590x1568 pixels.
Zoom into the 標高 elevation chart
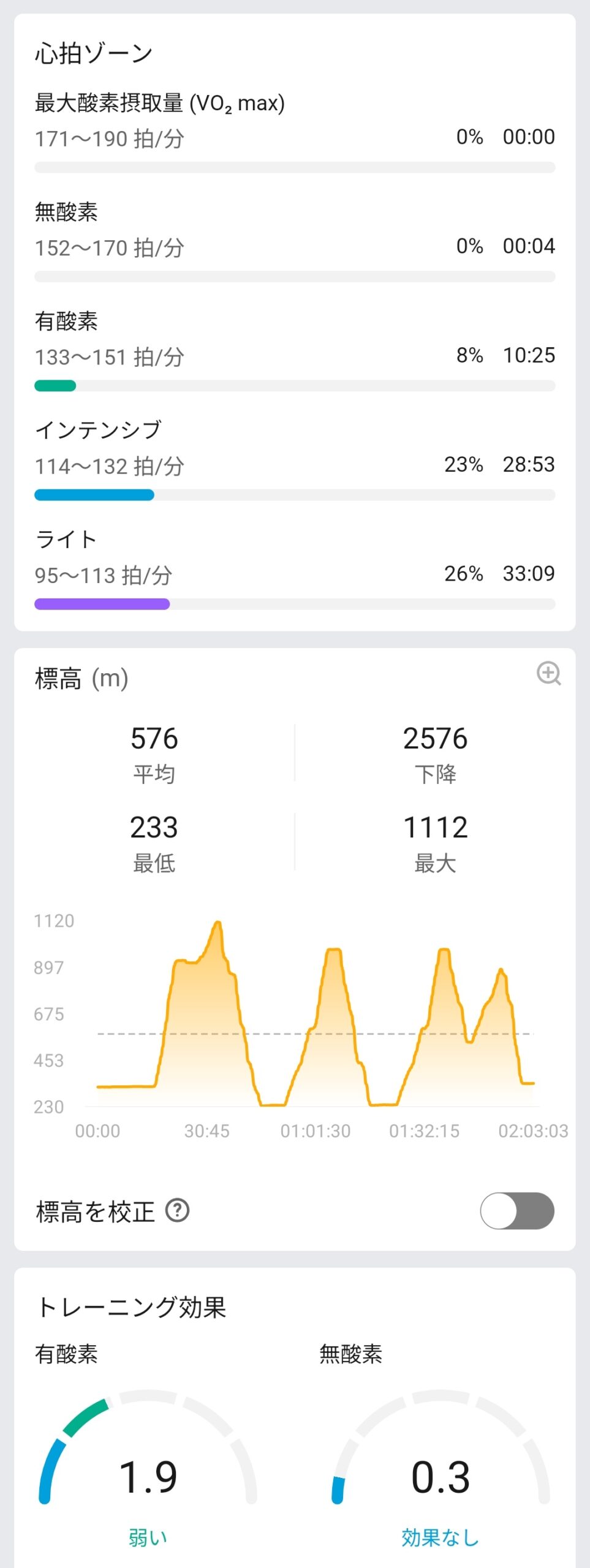tap(548, 673)
